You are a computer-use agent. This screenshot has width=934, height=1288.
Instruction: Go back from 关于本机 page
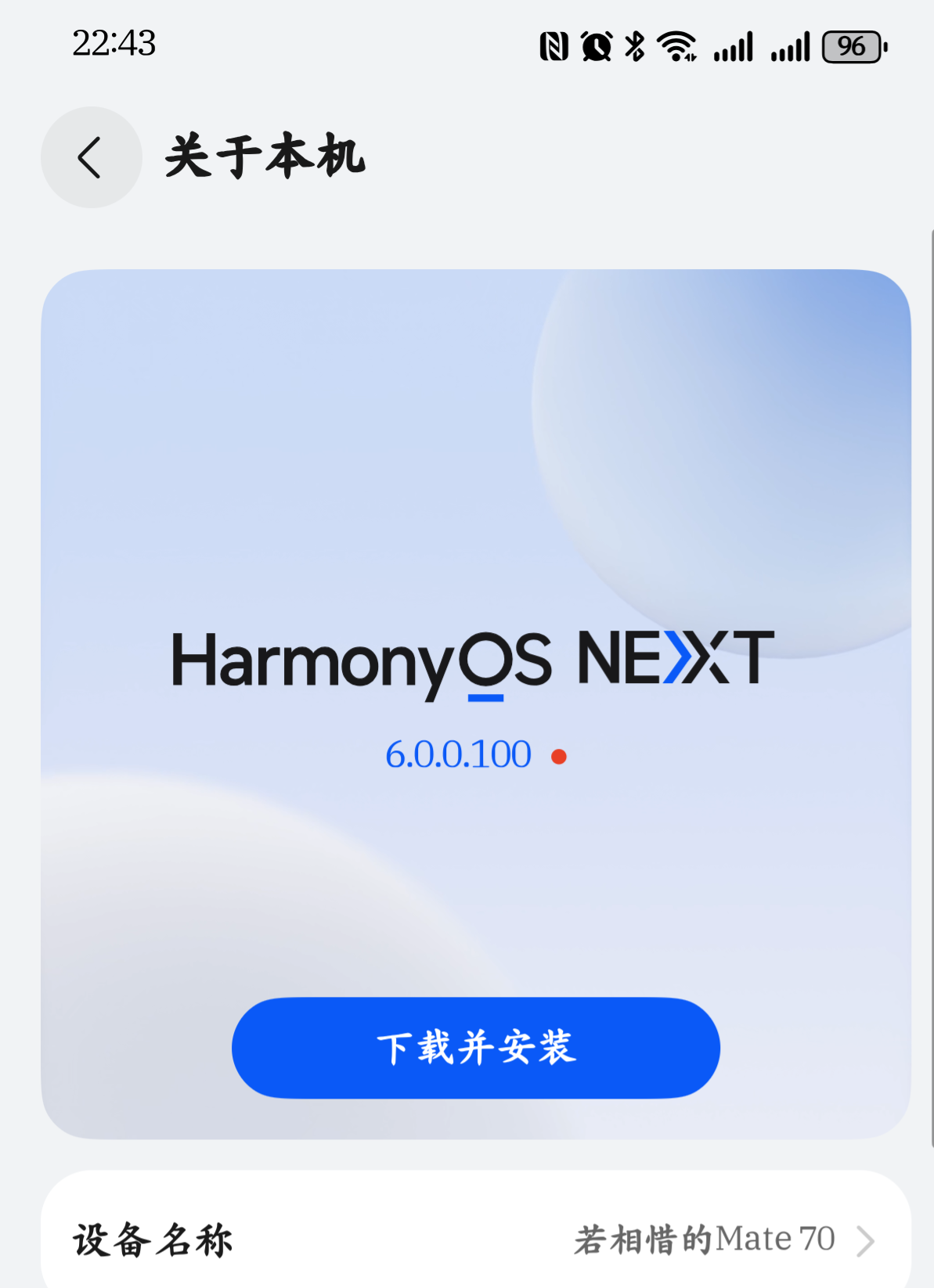tap(91, 157)
